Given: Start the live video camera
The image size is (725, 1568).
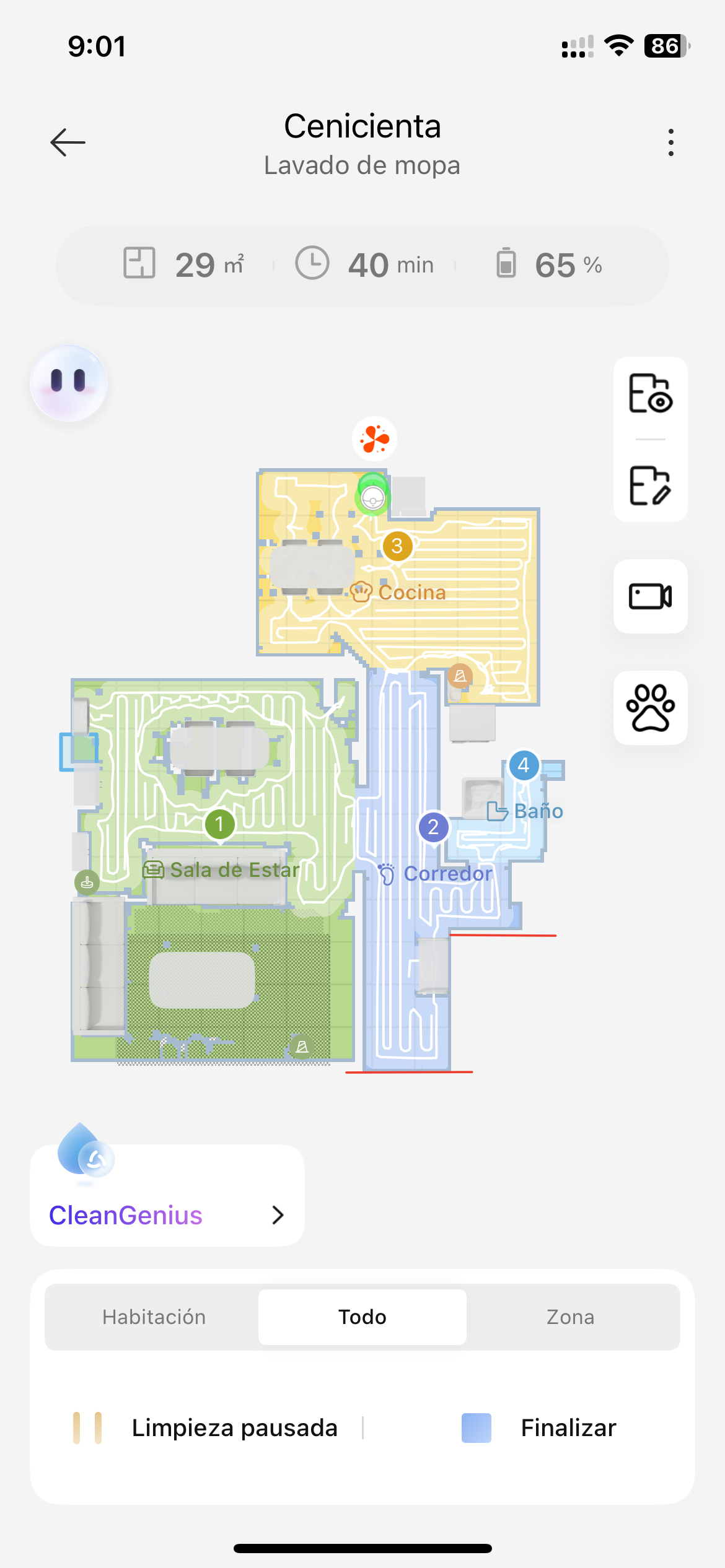Looking at the screenshot, I should [650, 596].
